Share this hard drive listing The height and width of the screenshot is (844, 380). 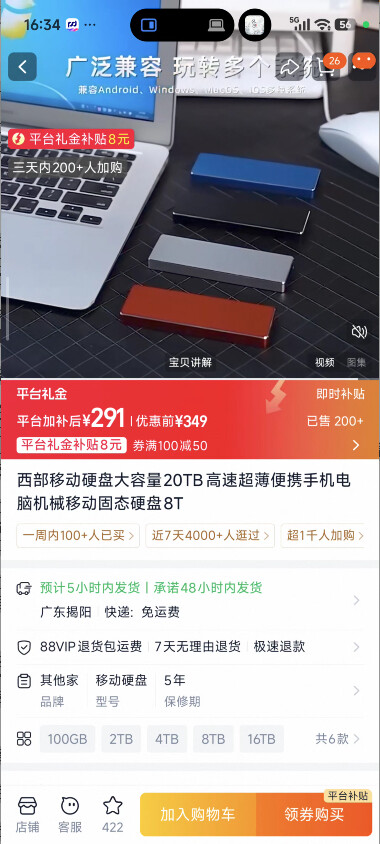point(290,67)
